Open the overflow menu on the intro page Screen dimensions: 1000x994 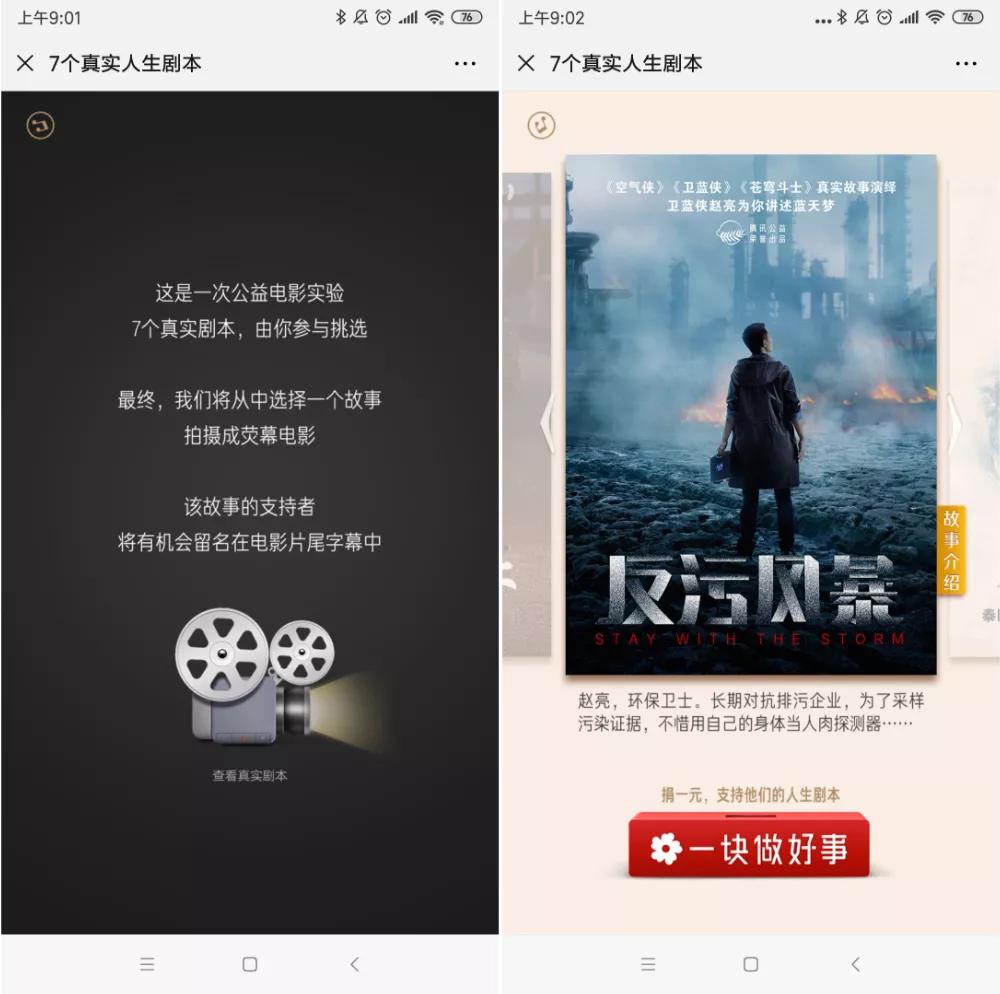[465, 63]
